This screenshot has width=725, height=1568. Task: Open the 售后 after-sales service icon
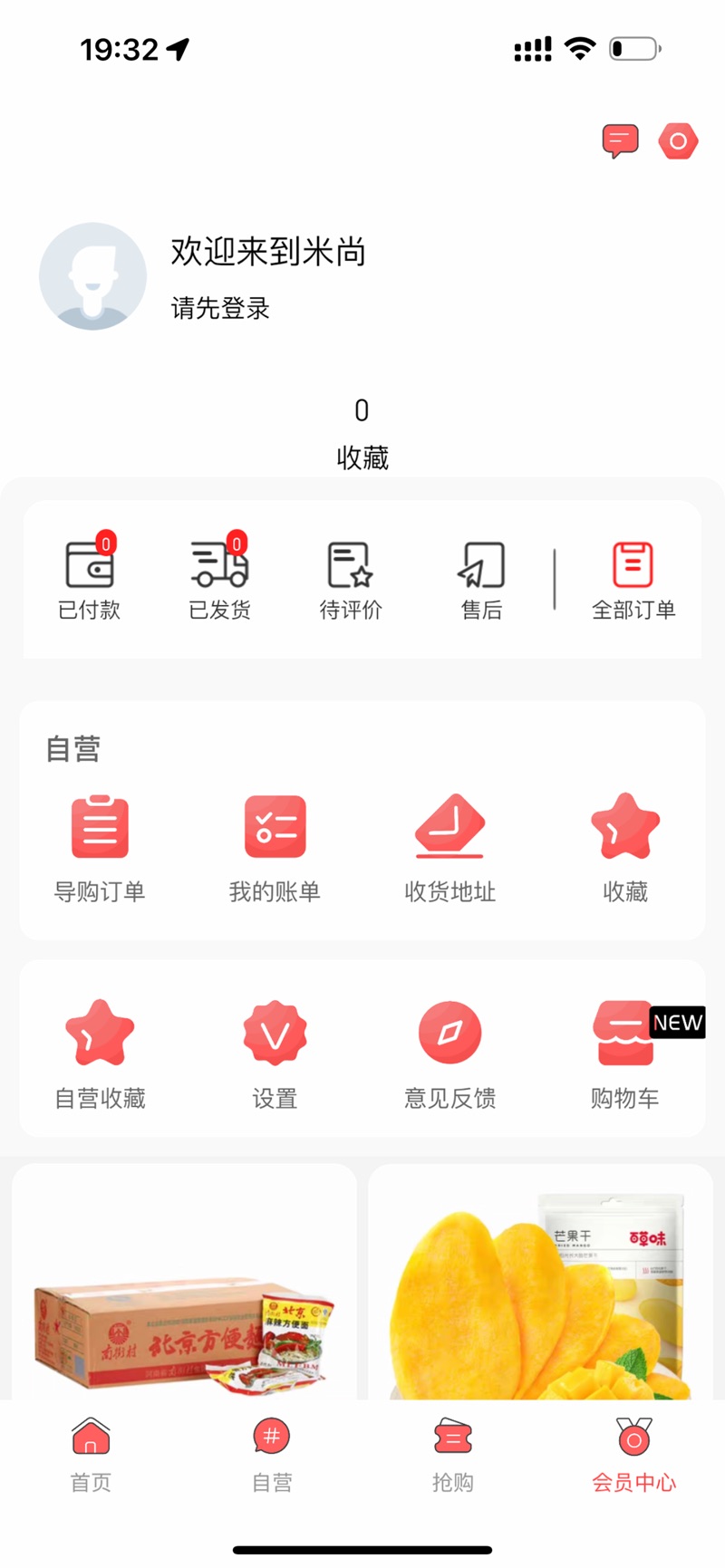pos(479,566)
